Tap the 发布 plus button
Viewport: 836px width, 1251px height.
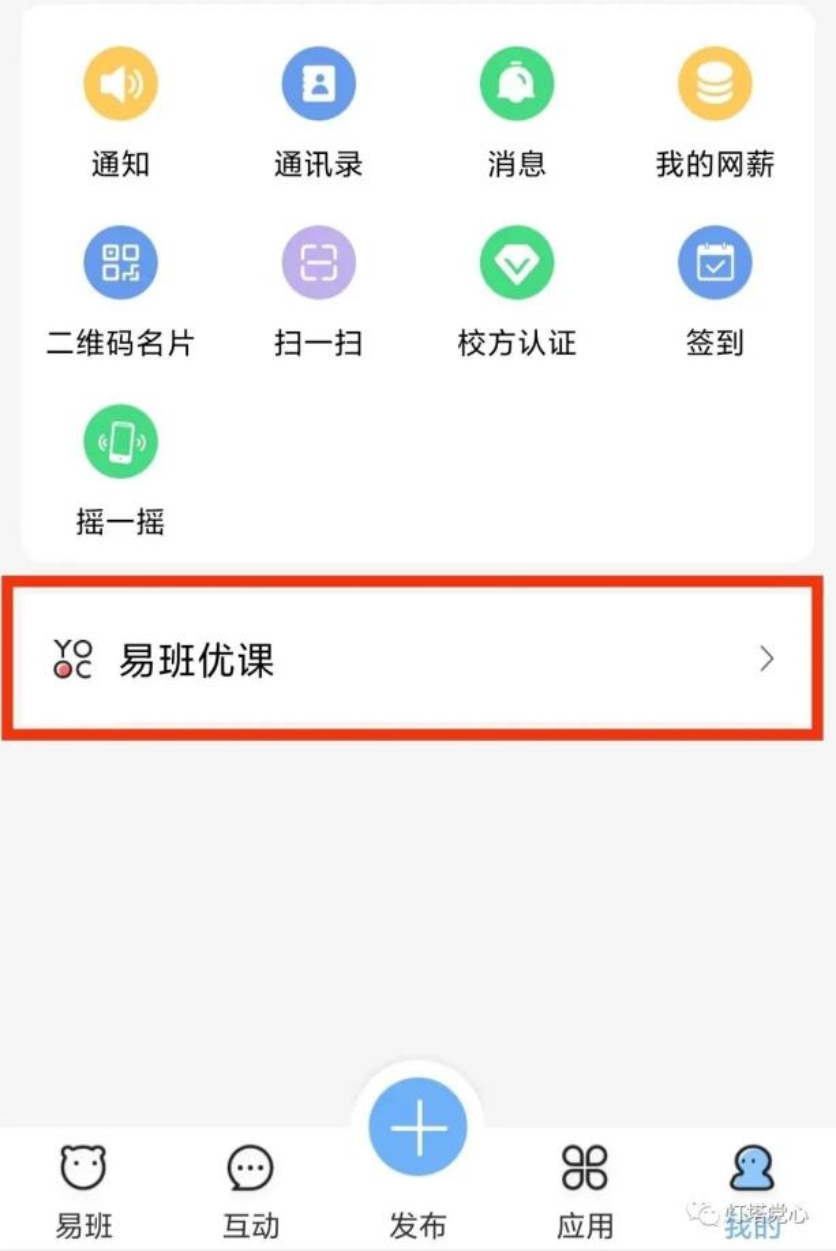(418, 1129)
